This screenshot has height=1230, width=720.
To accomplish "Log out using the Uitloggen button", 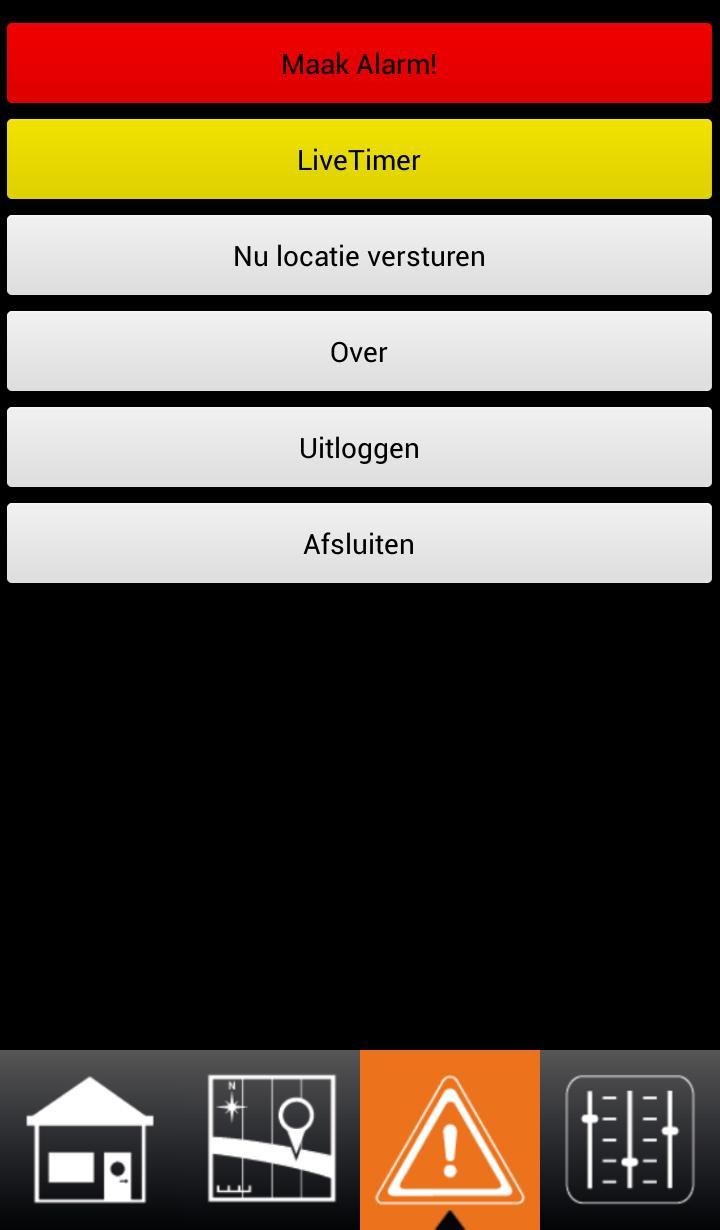I will click(x=359, y=447).
